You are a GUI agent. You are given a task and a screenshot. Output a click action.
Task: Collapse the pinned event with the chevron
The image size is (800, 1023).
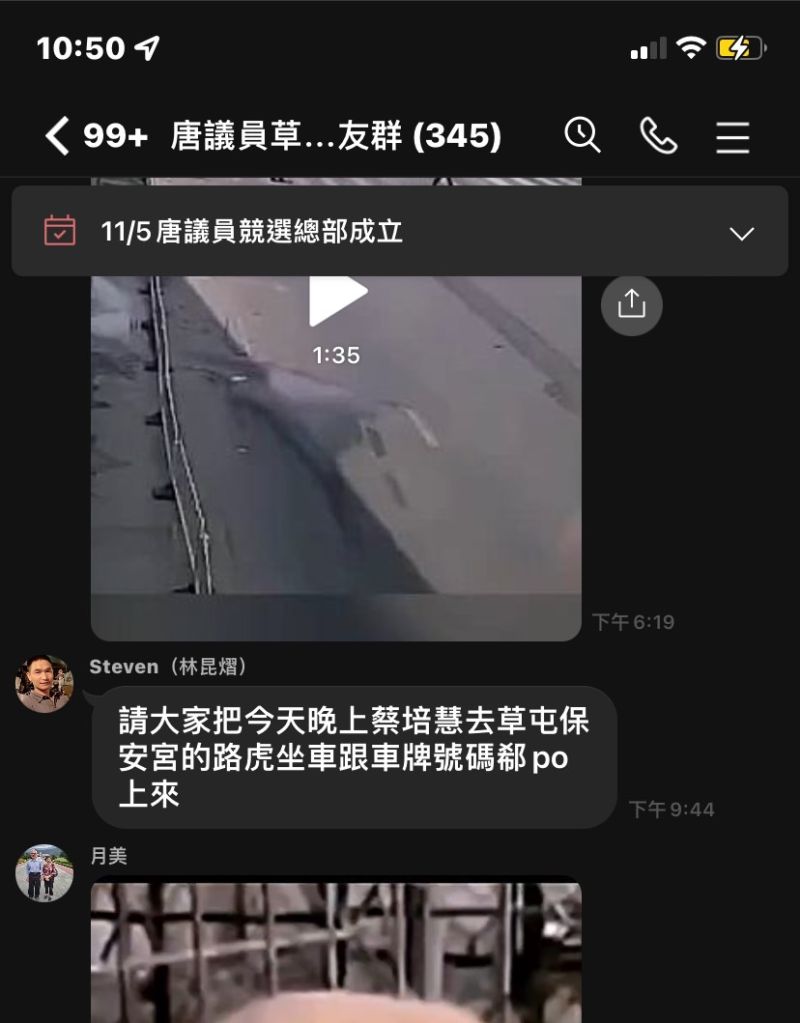pyautogui.click(x=741, y=233)
